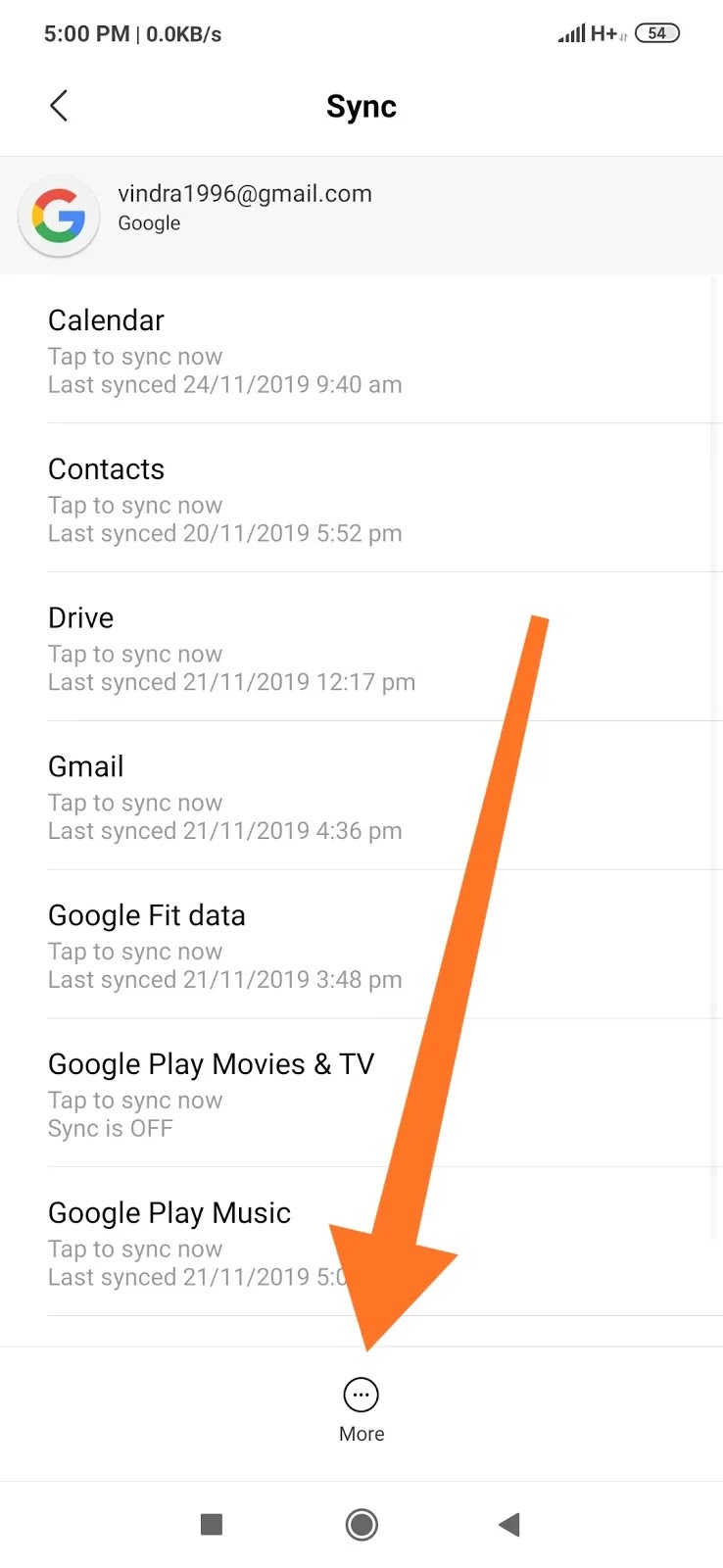723x1568 pixels.
Task: Tap the system back triangle button
Action: 509,1524
